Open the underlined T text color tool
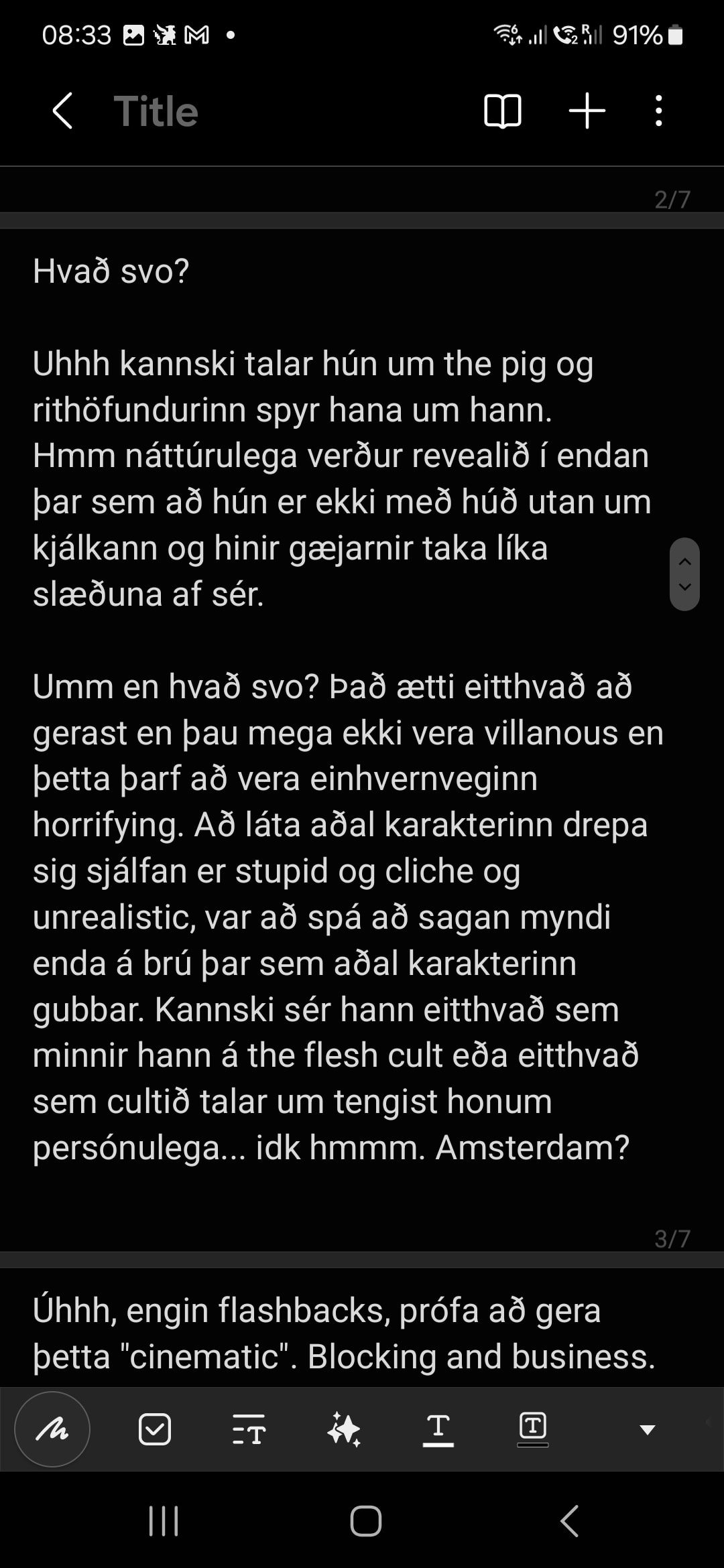The height and width of the screenshot is (1568, 724). click(x=438, y=1429)
